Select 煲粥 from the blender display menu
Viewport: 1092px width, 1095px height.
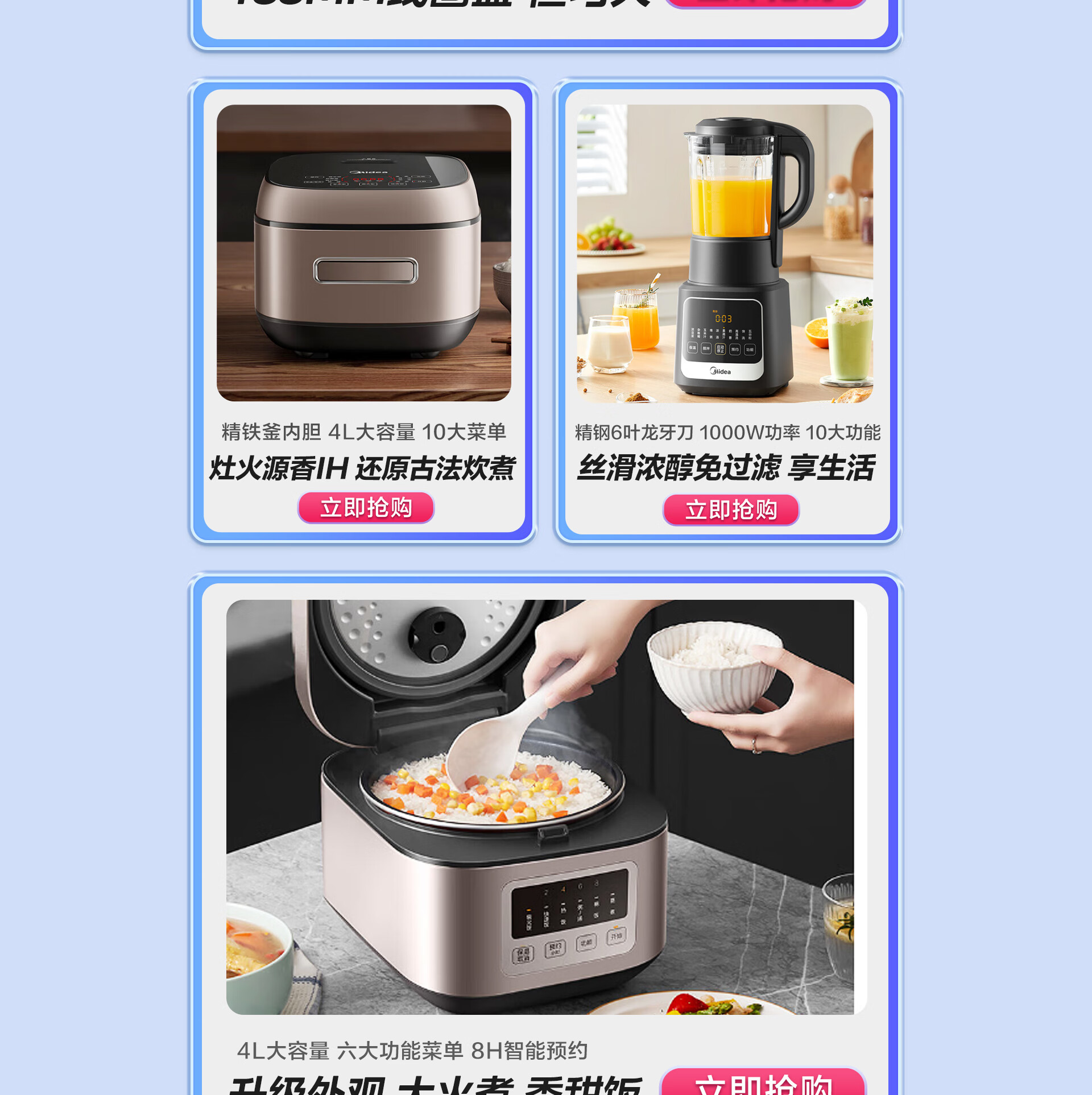click(x=710, y=334)
